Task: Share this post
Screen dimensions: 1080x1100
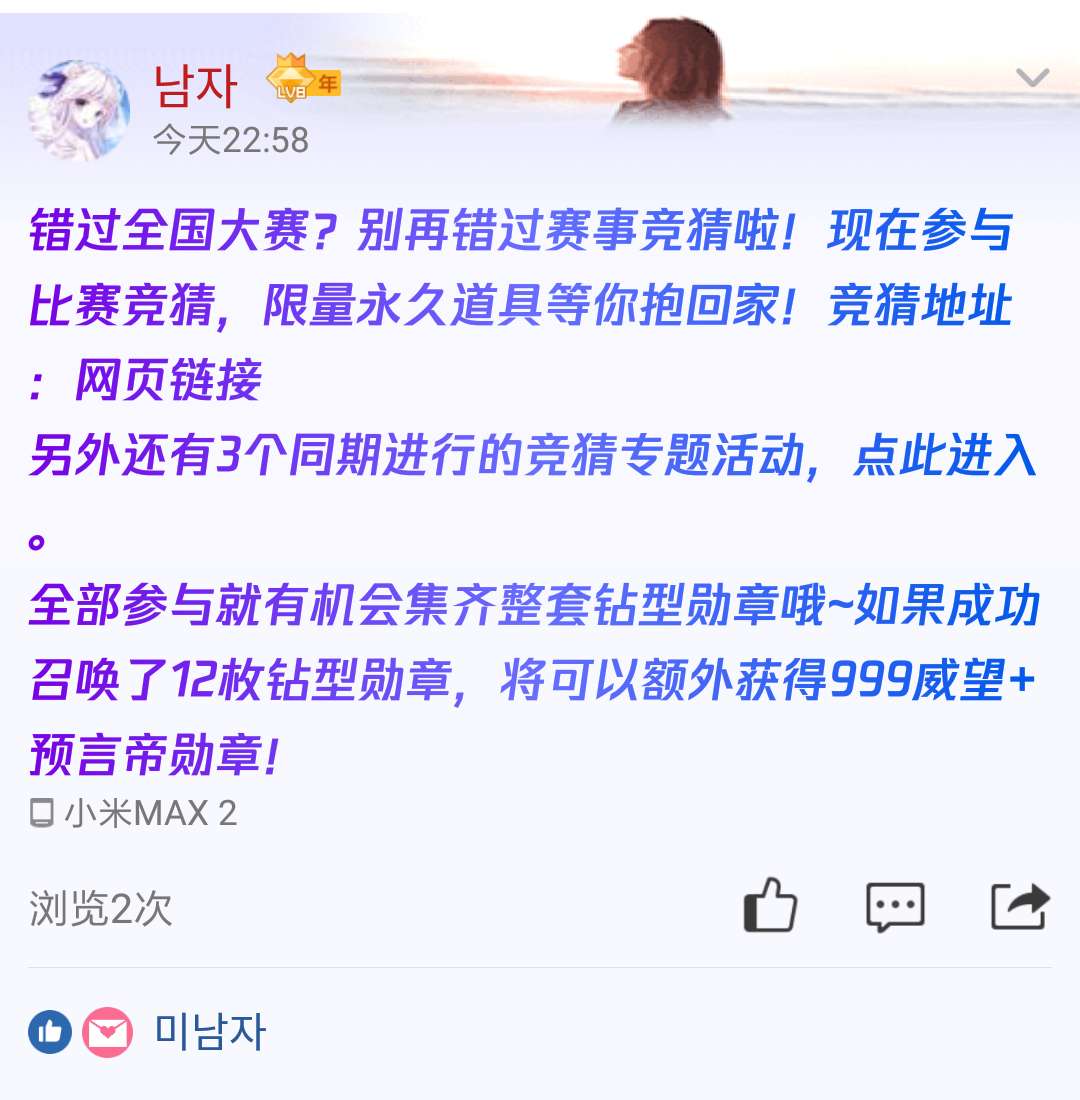Action: coord(1019,907)
